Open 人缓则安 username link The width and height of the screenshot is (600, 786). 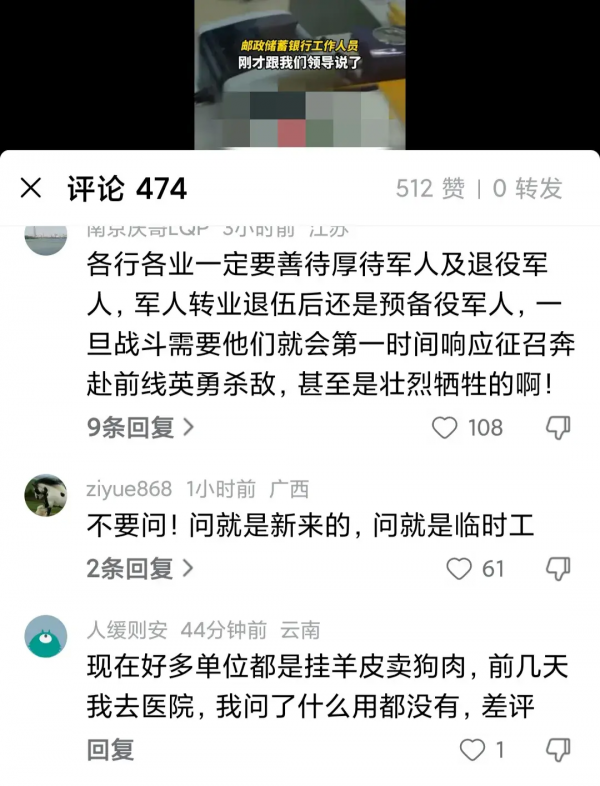[x=127, y=630]
